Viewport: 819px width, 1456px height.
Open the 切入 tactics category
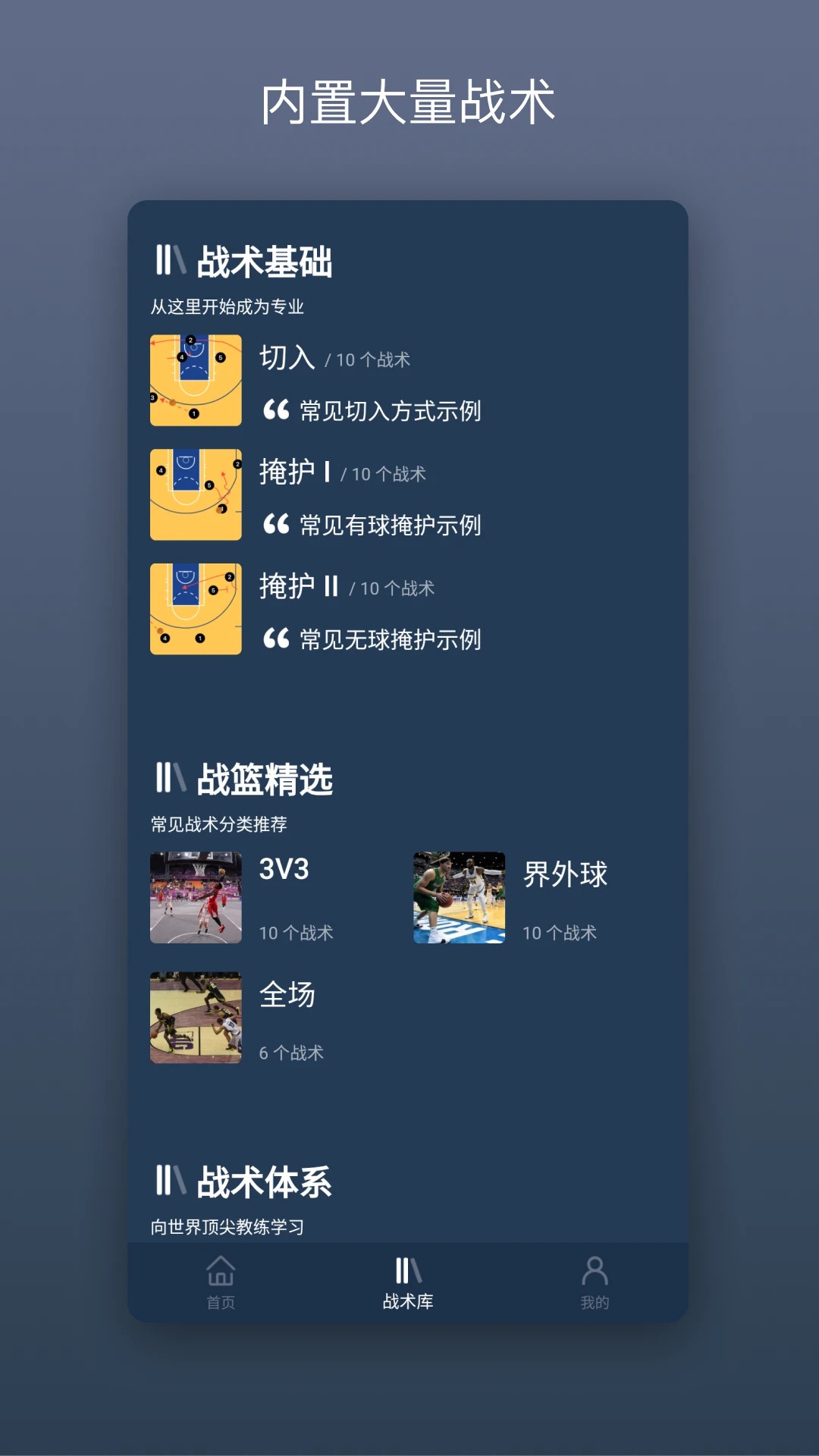pyautogui.click(x=288, y=357)
